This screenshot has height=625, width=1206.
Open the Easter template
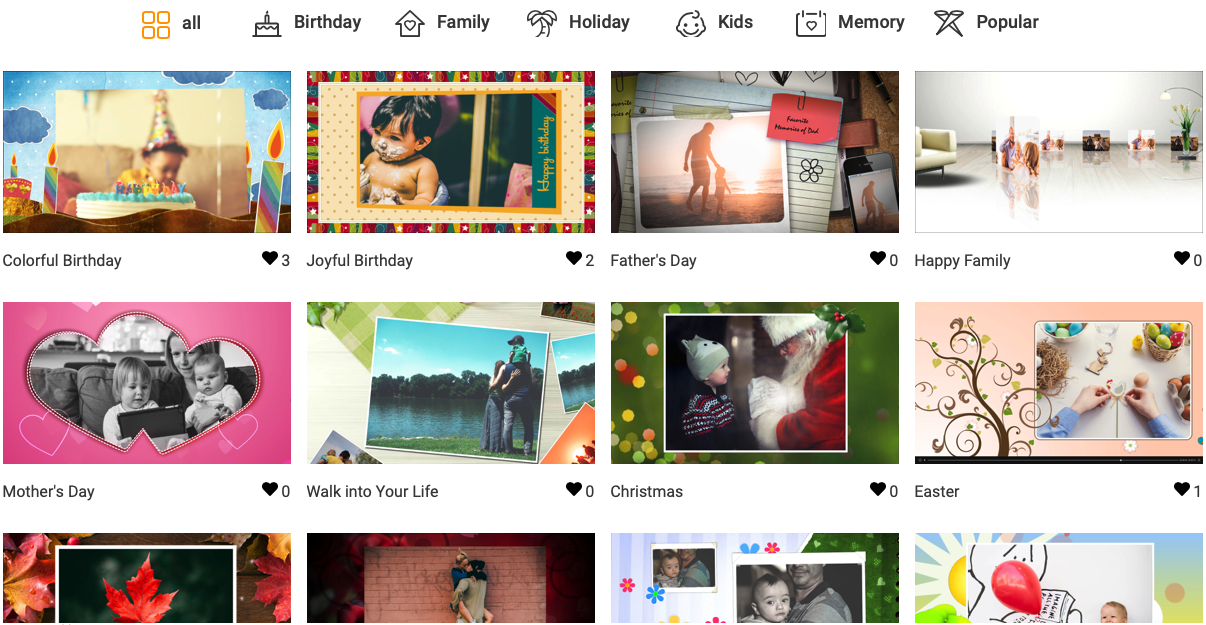point(1059,383)
